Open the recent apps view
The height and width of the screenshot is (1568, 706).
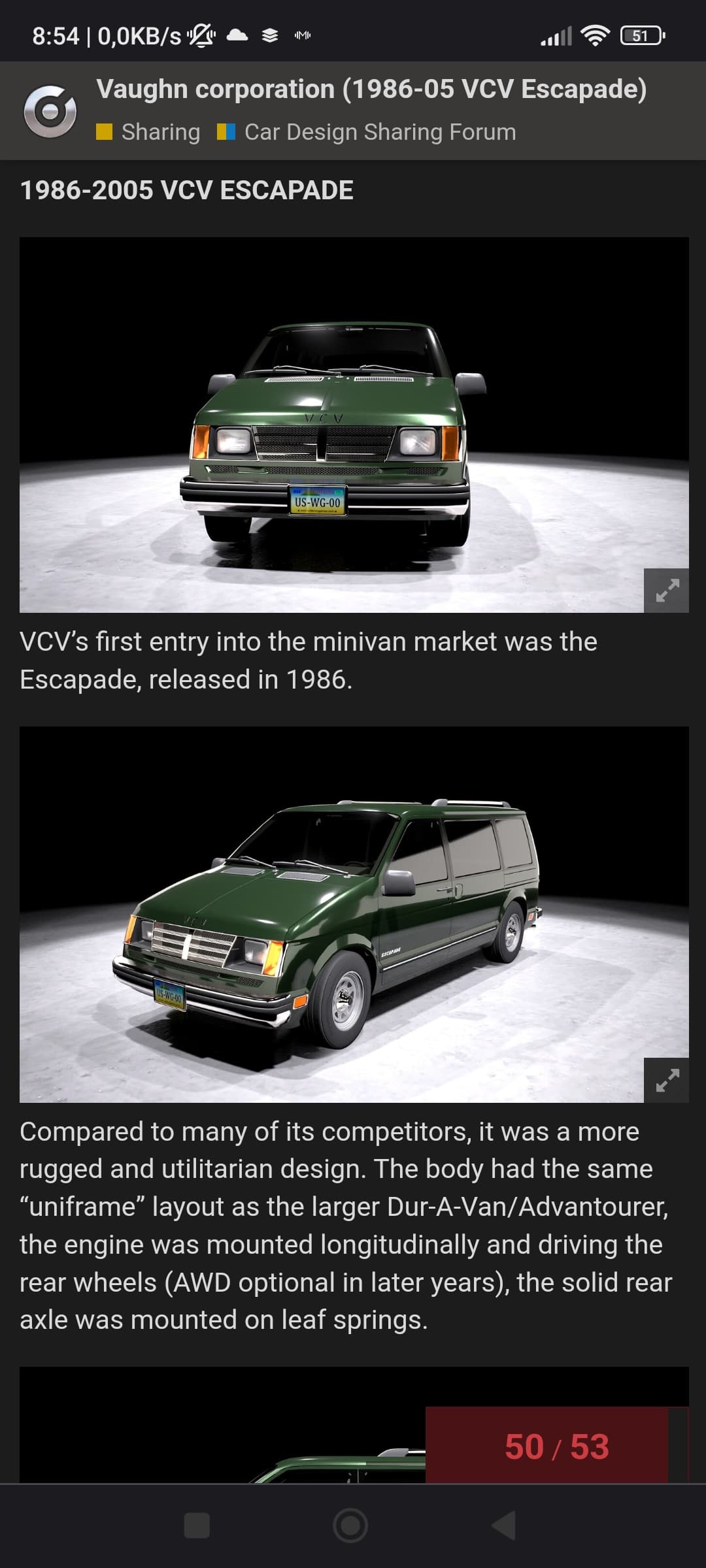pyautogui.click(x=197, y=1526)
